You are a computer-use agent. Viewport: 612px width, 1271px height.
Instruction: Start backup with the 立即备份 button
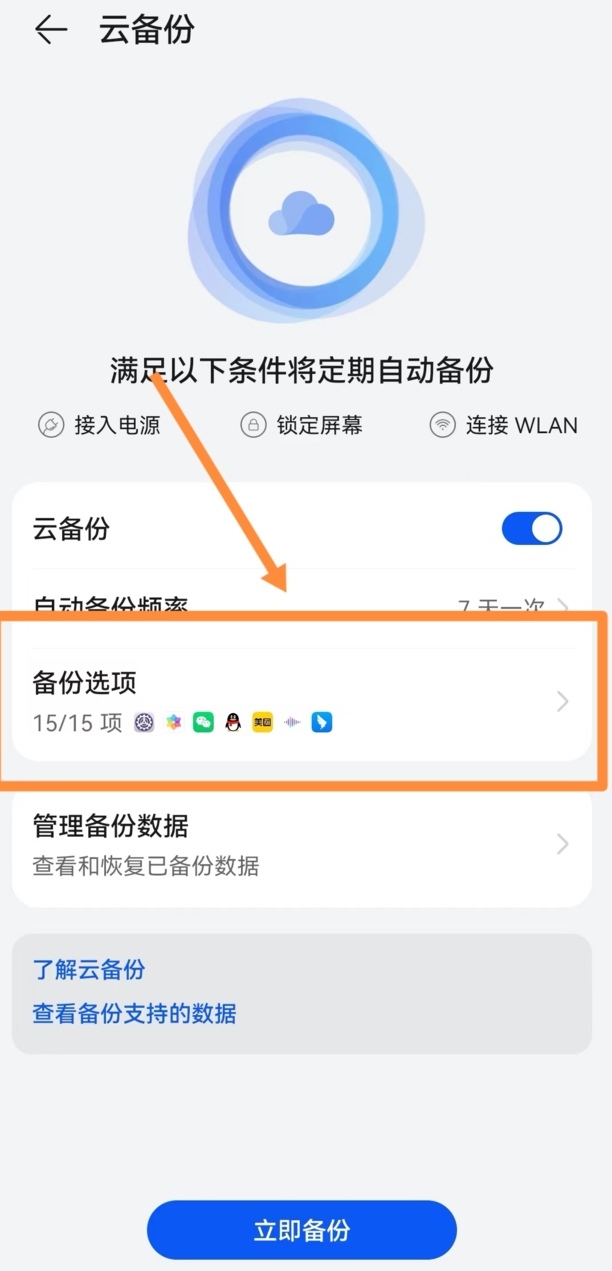click(301, 1230)
